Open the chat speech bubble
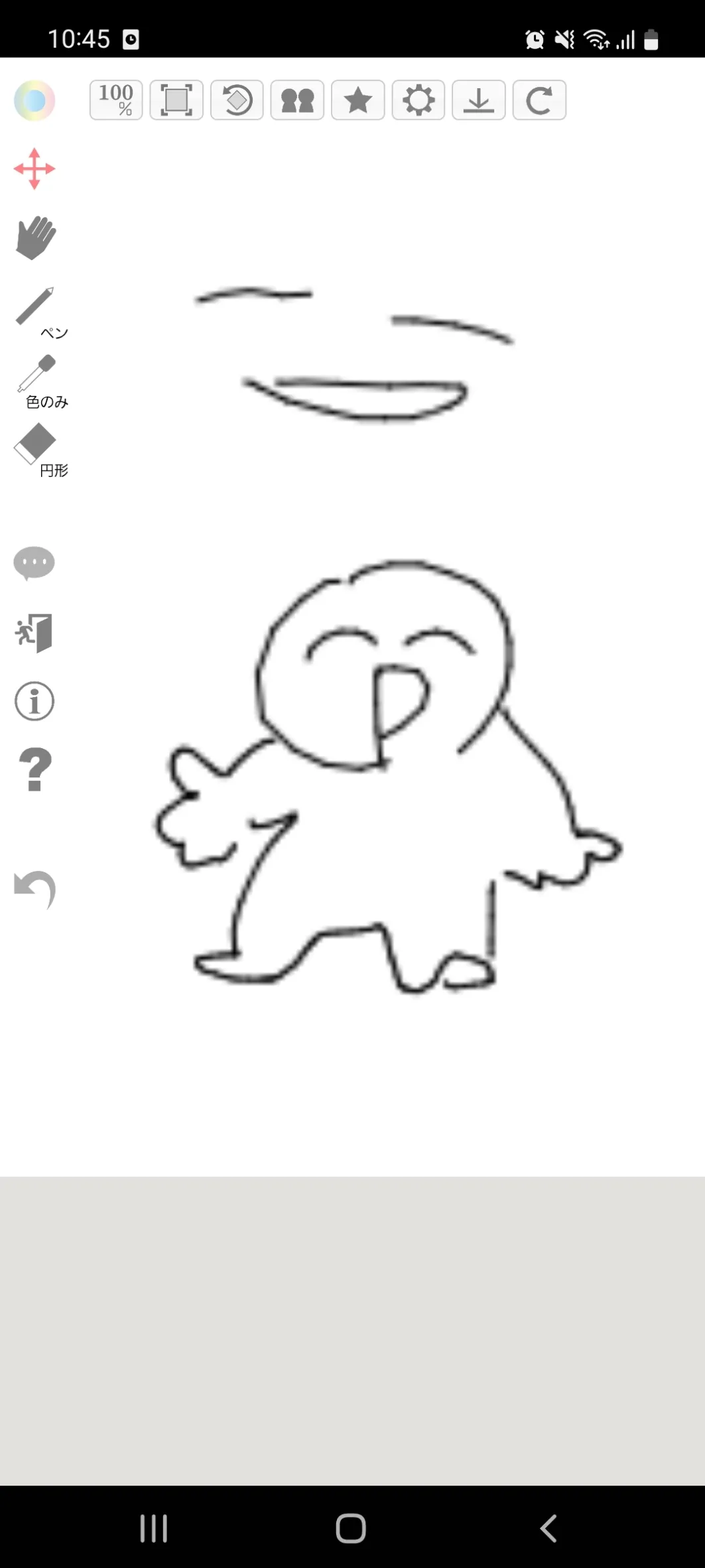Image resolution: width=705 pixels, height=1568 pixels. click(34, 564)
